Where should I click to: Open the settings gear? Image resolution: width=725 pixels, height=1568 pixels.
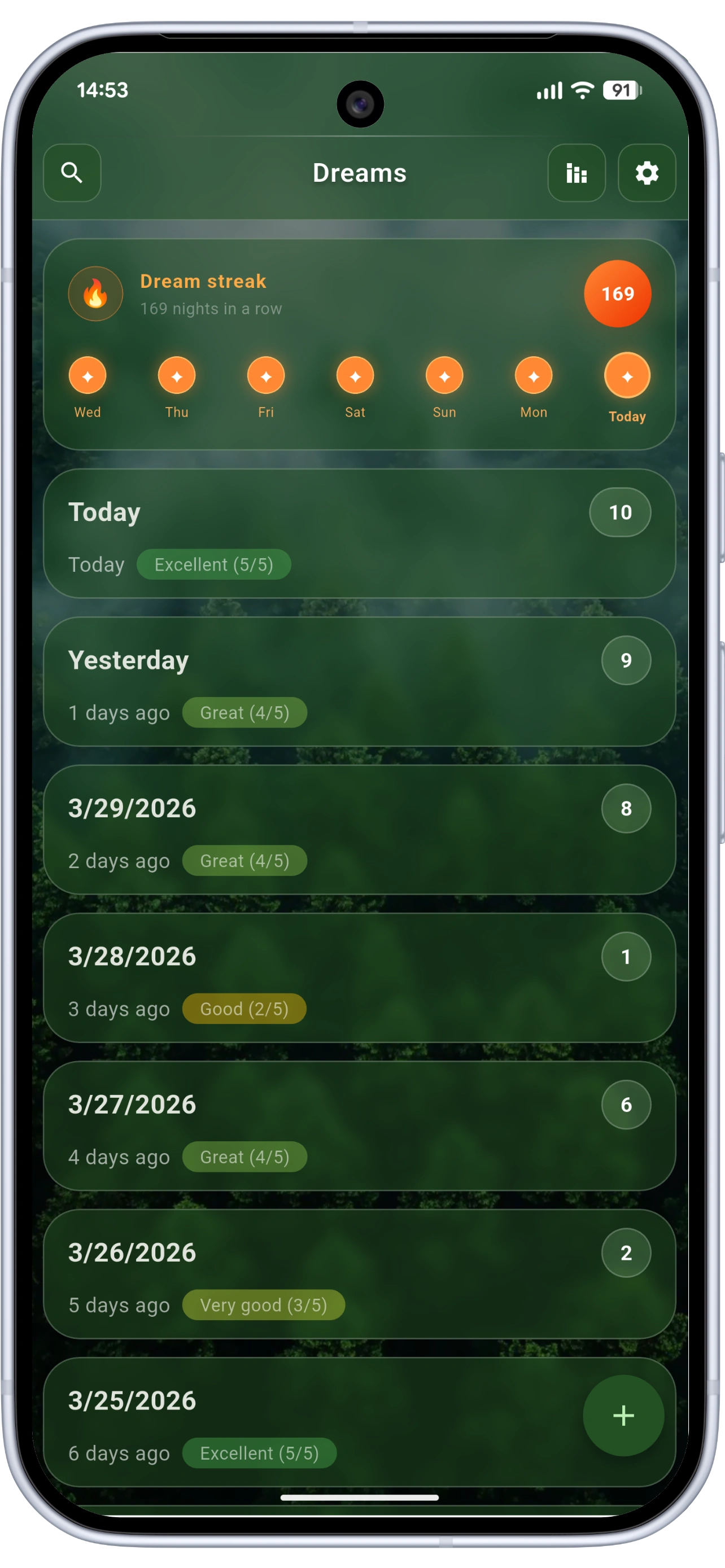[x=647, y=173]
